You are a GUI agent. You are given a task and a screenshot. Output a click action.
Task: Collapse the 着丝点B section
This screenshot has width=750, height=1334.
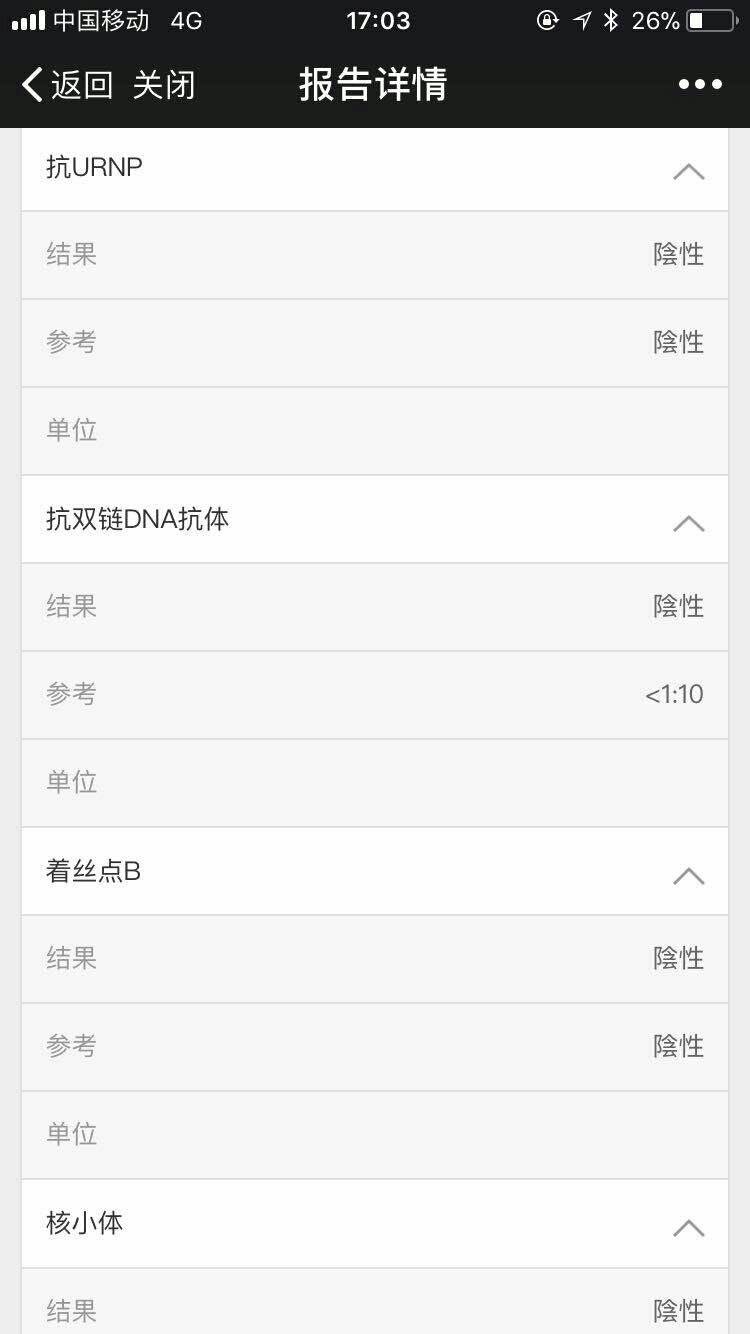[x=688, y=875]
